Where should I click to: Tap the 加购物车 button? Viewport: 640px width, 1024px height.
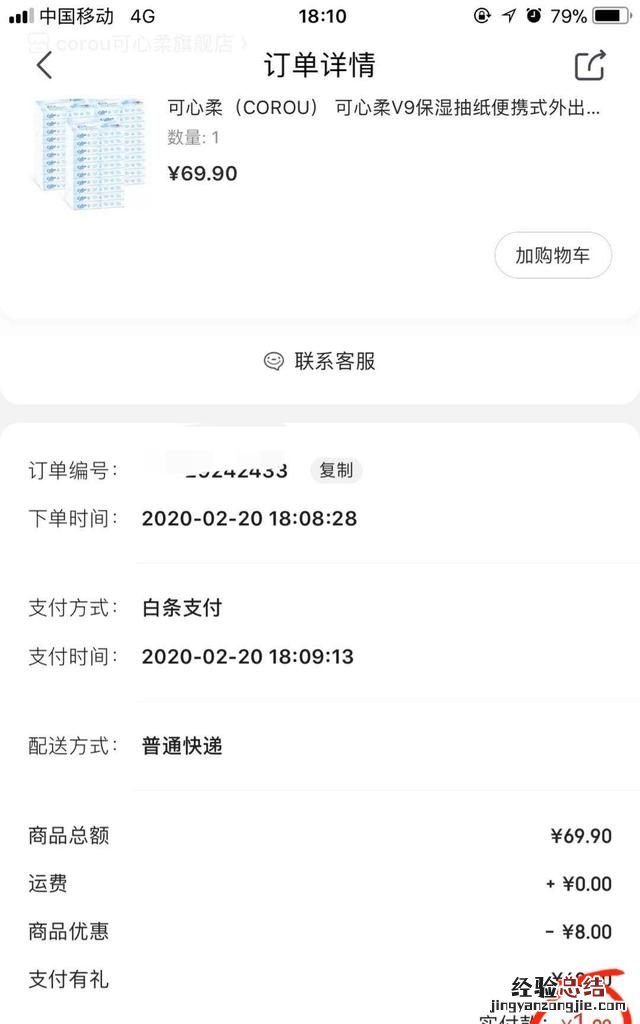552,256
